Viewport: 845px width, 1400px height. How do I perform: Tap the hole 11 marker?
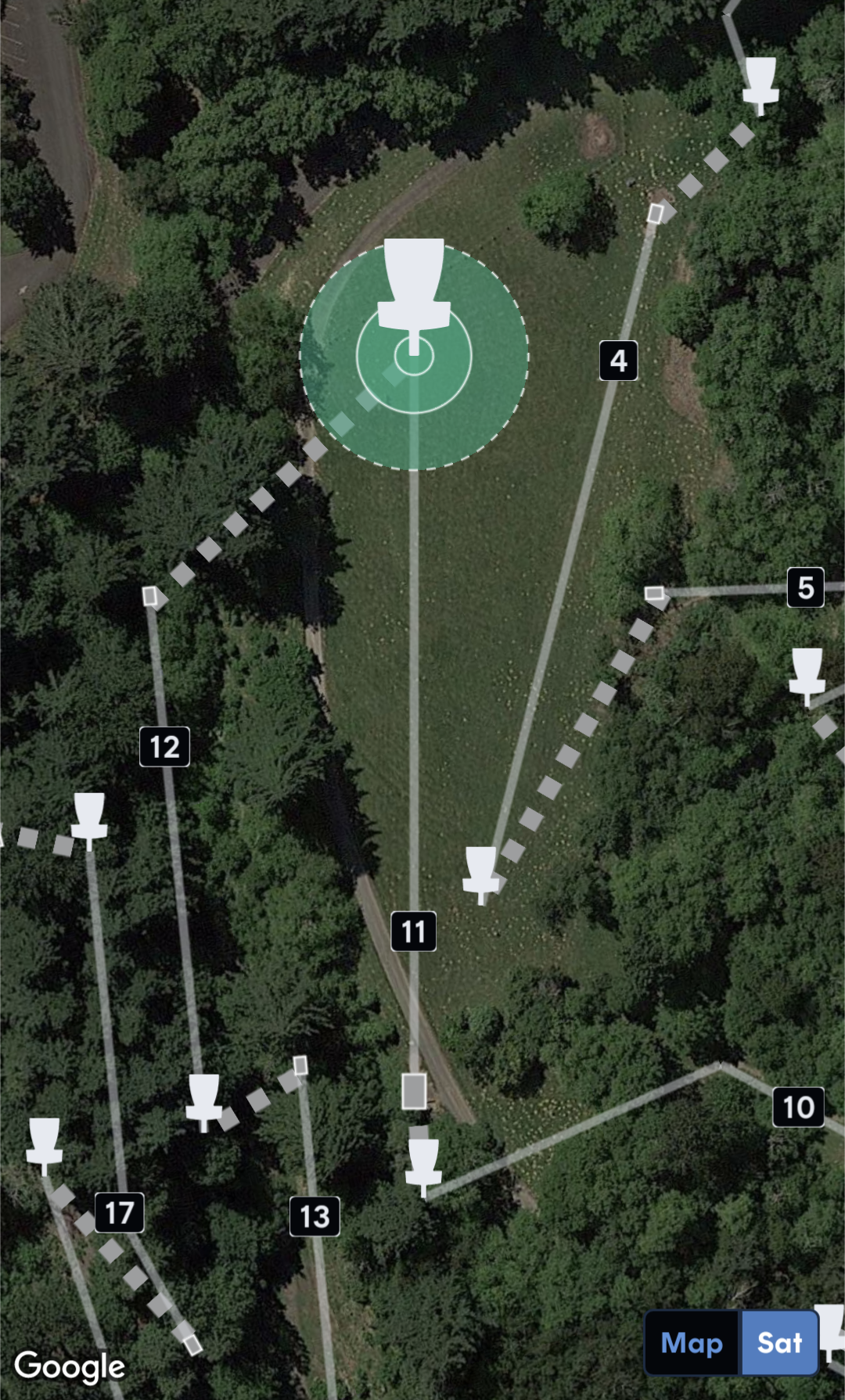pos(413,931)
